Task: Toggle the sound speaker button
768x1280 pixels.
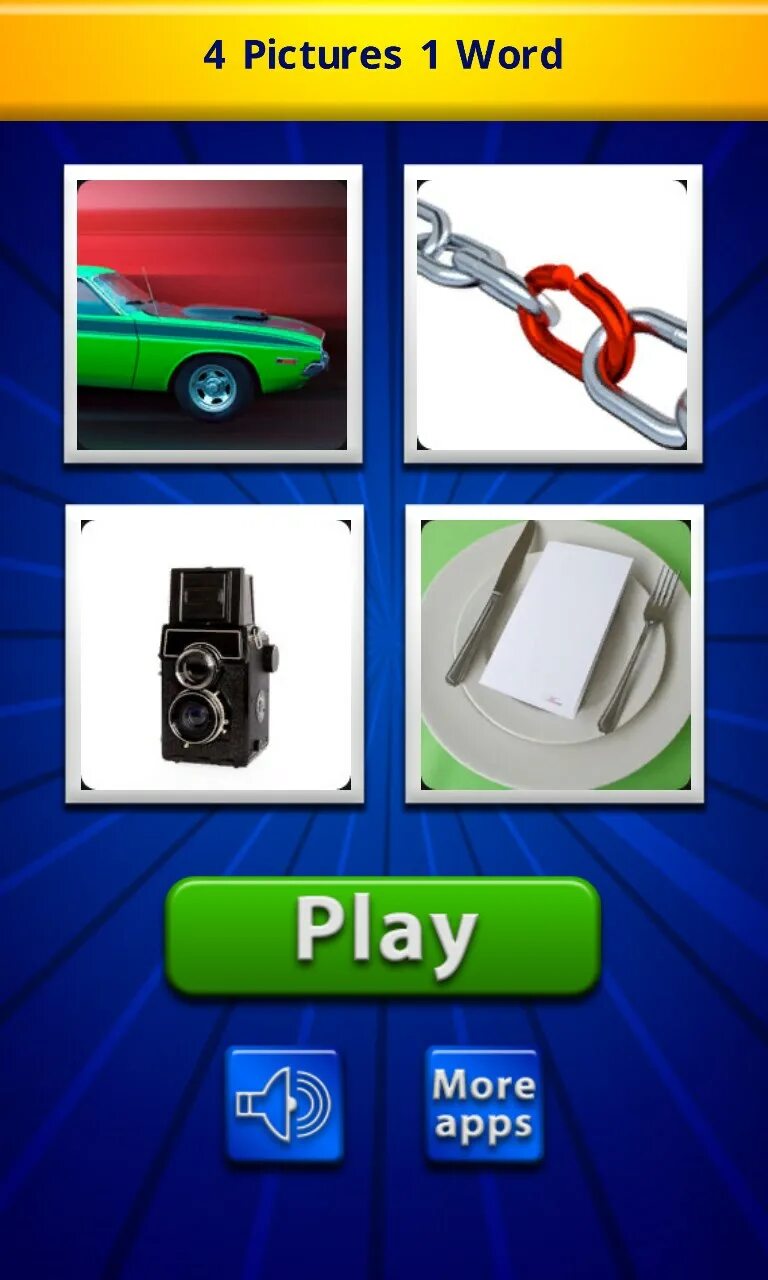Action: click(284, 1105)
